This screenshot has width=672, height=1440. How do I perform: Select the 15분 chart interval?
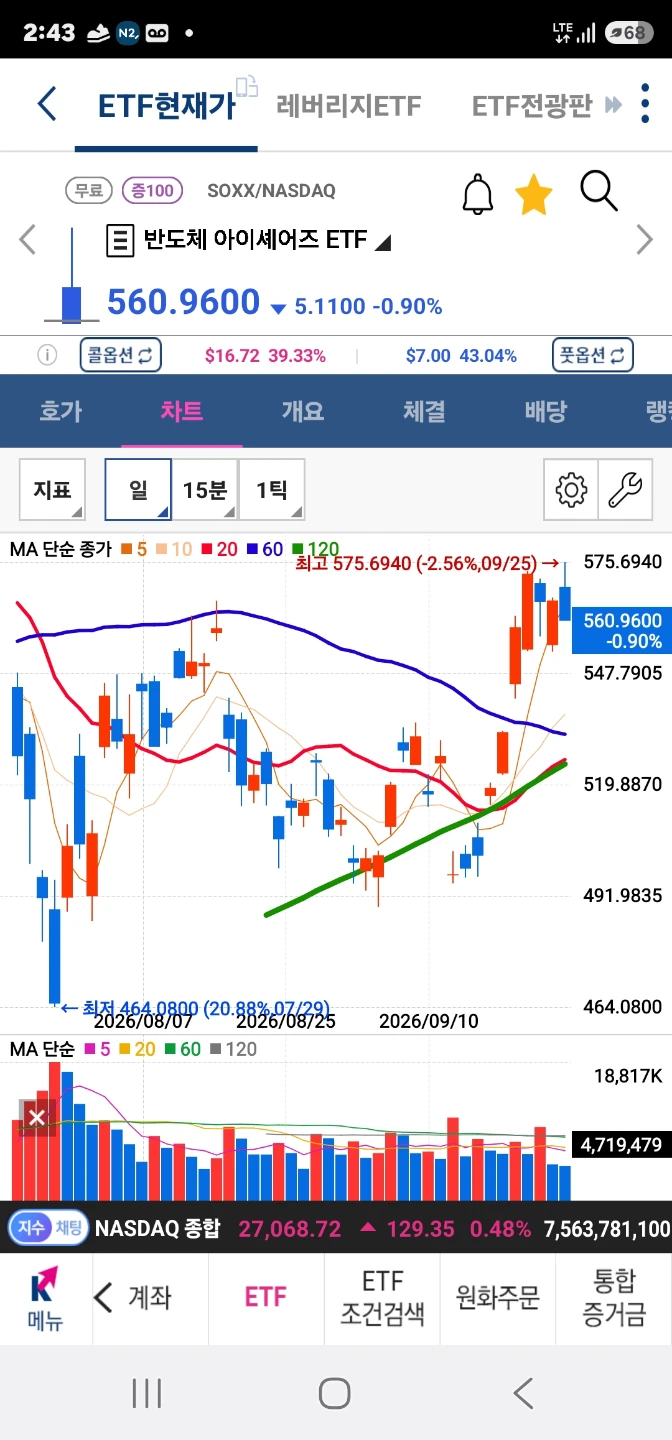[205, 490]
